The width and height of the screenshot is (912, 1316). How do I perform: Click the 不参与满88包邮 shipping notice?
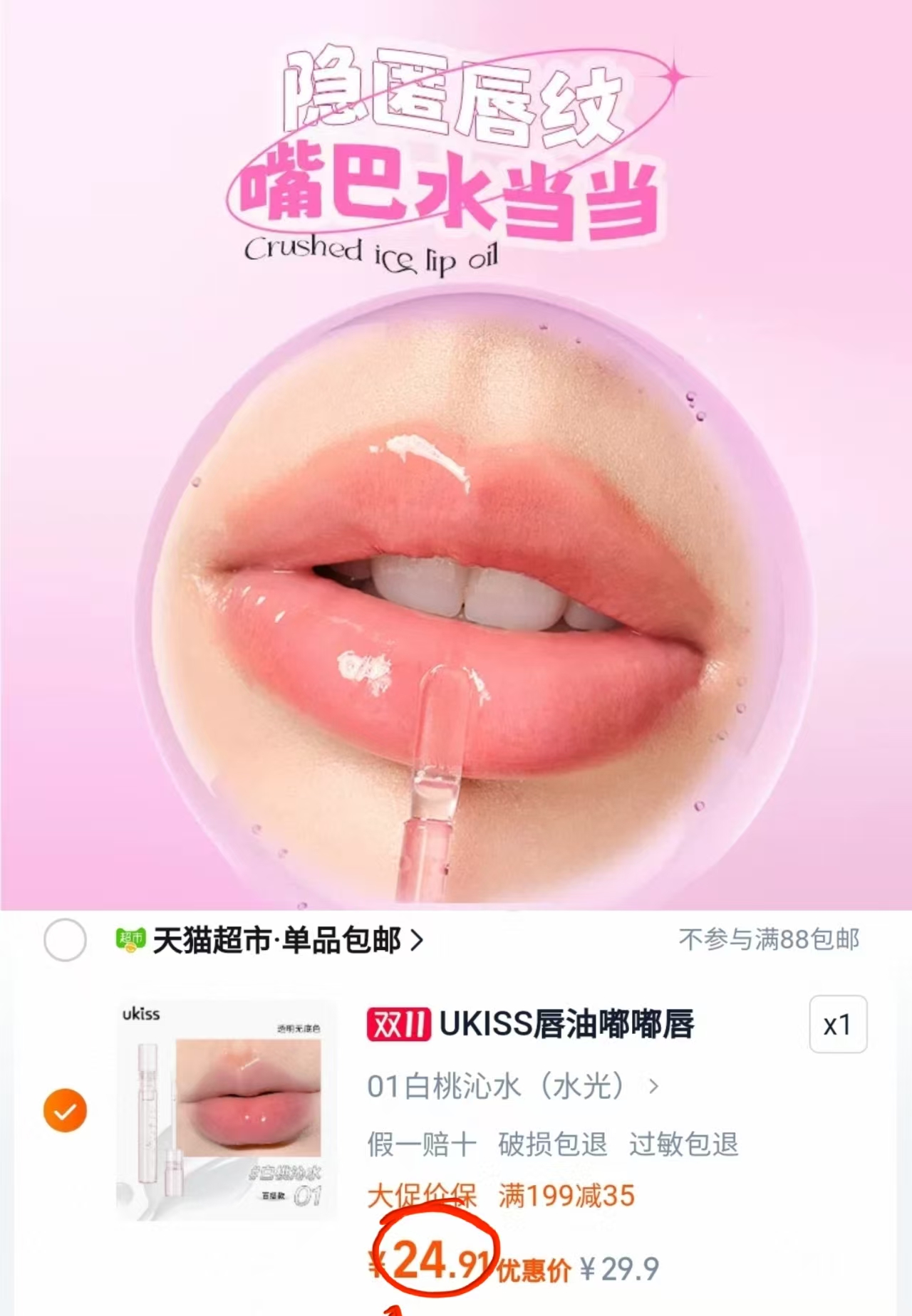[771, 940]
